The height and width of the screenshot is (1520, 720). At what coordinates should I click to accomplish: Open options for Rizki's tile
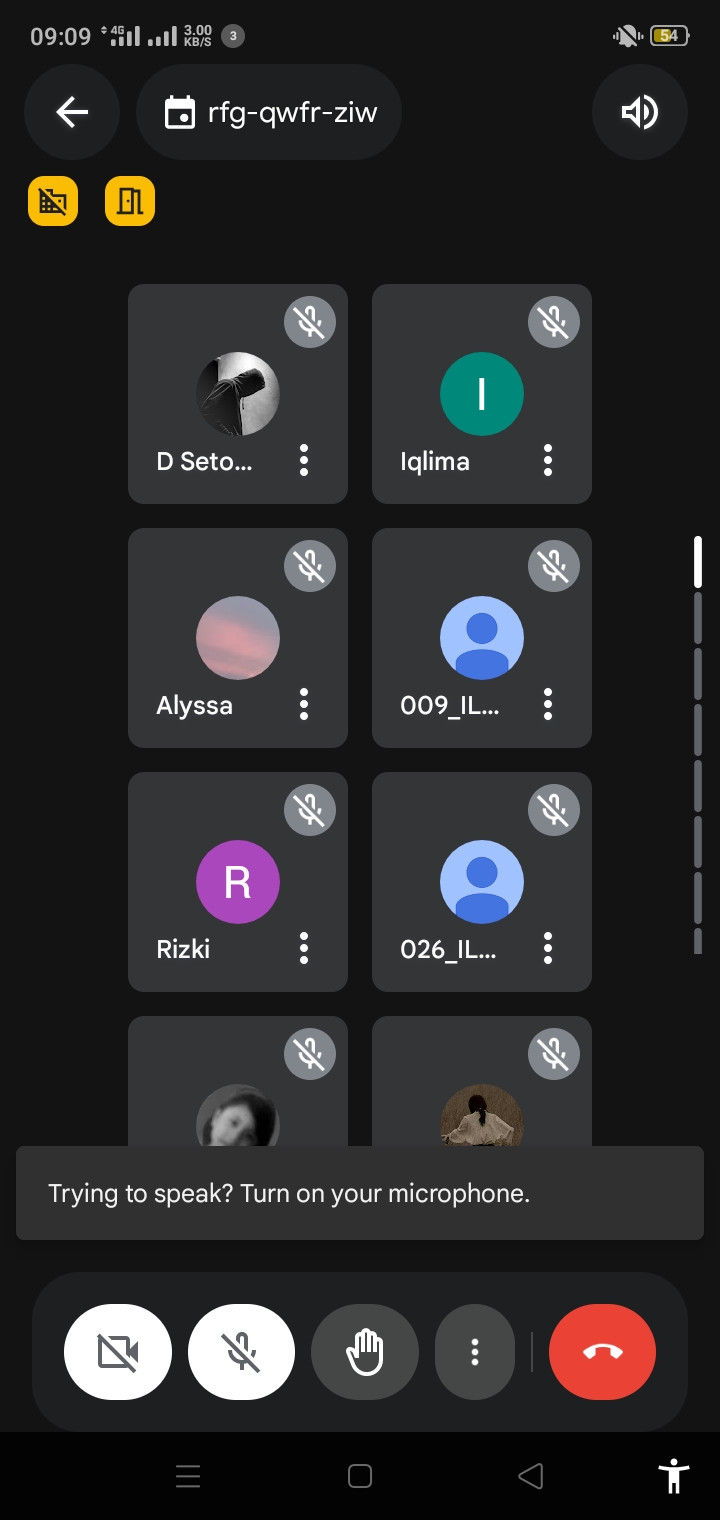click(304, 948)
